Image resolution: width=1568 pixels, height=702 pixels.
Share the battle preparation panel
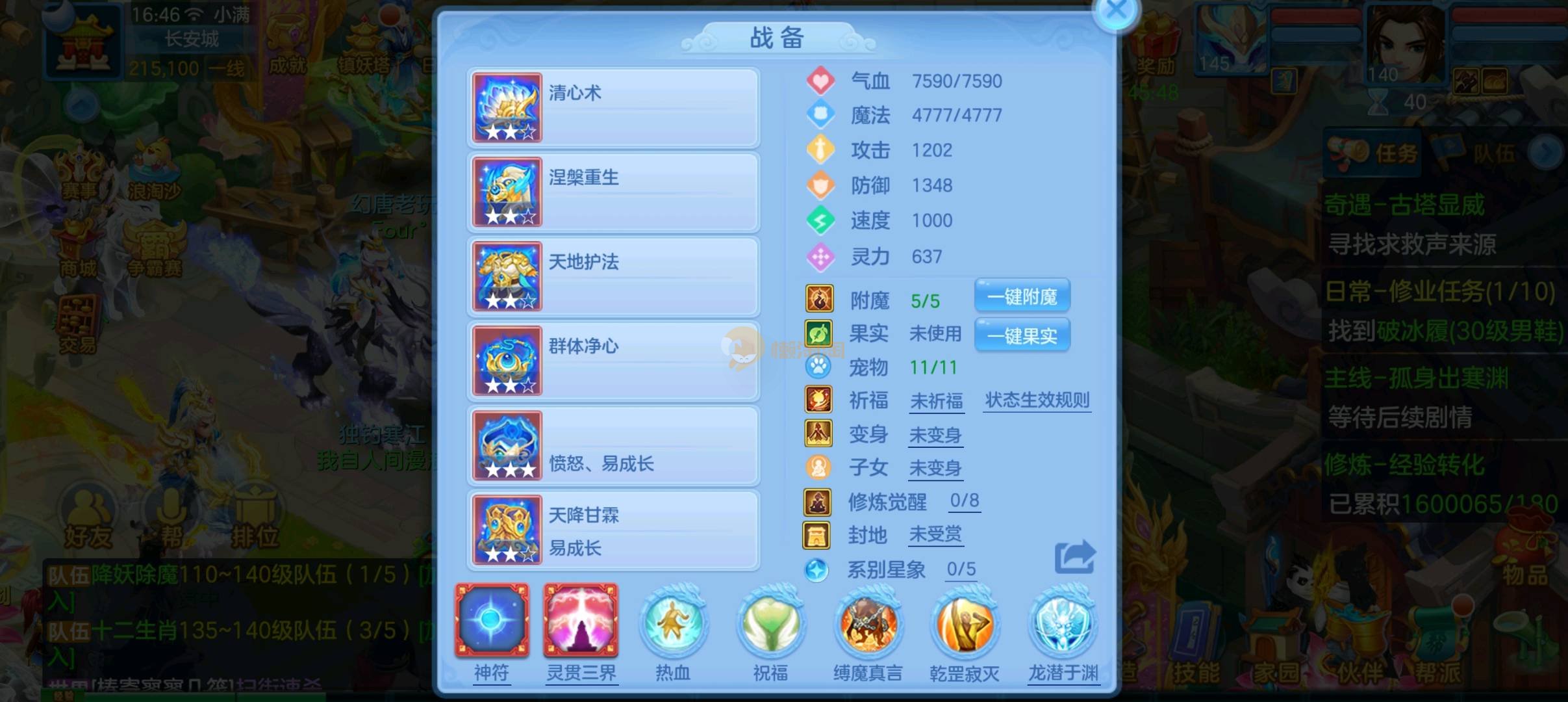(1074, 557)
